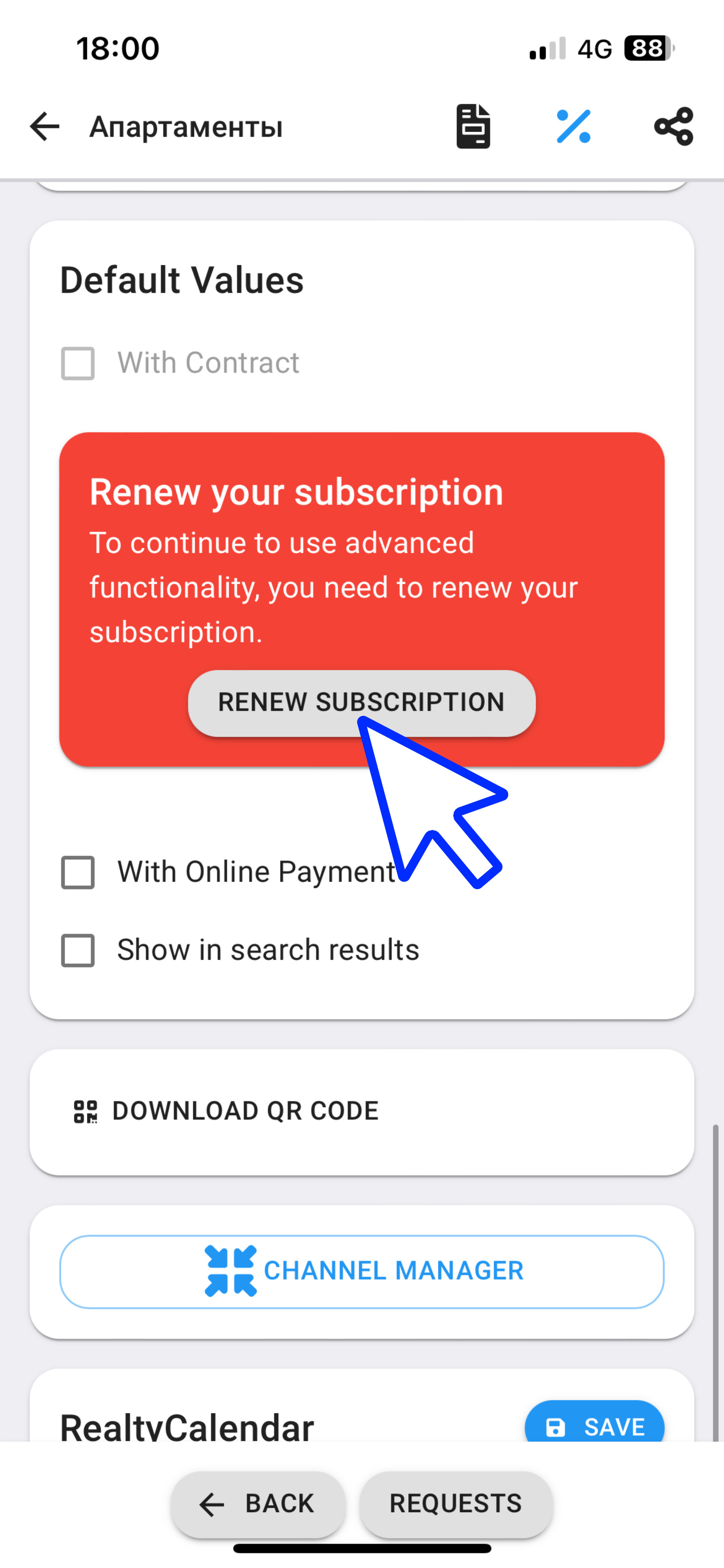Open the percent discounts icon

pyautogui.click(x=573, y=127)
